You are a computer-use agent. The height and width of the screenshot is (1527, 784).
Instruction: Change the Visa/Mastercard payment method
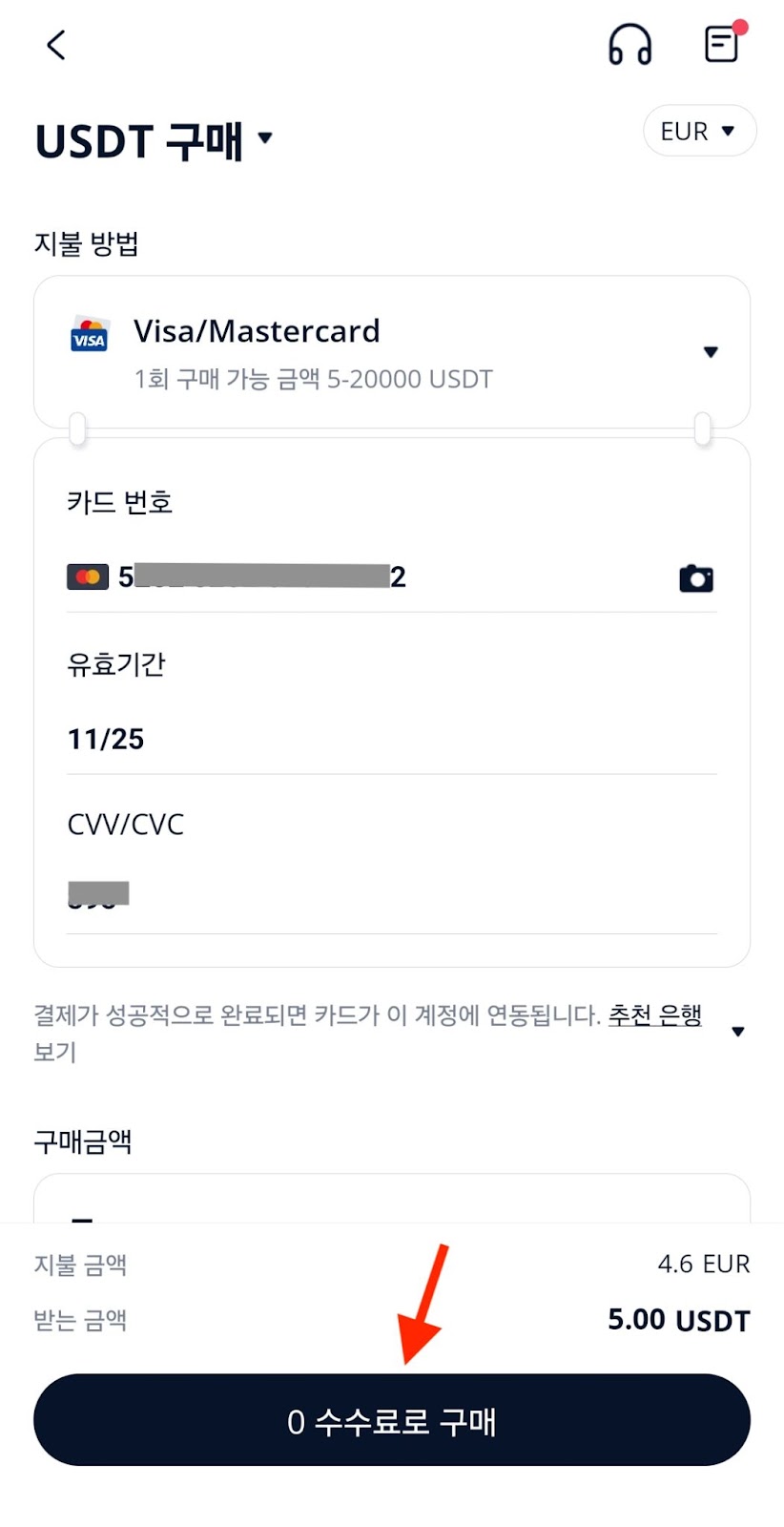pyautogui.click(x=392, y=352)
